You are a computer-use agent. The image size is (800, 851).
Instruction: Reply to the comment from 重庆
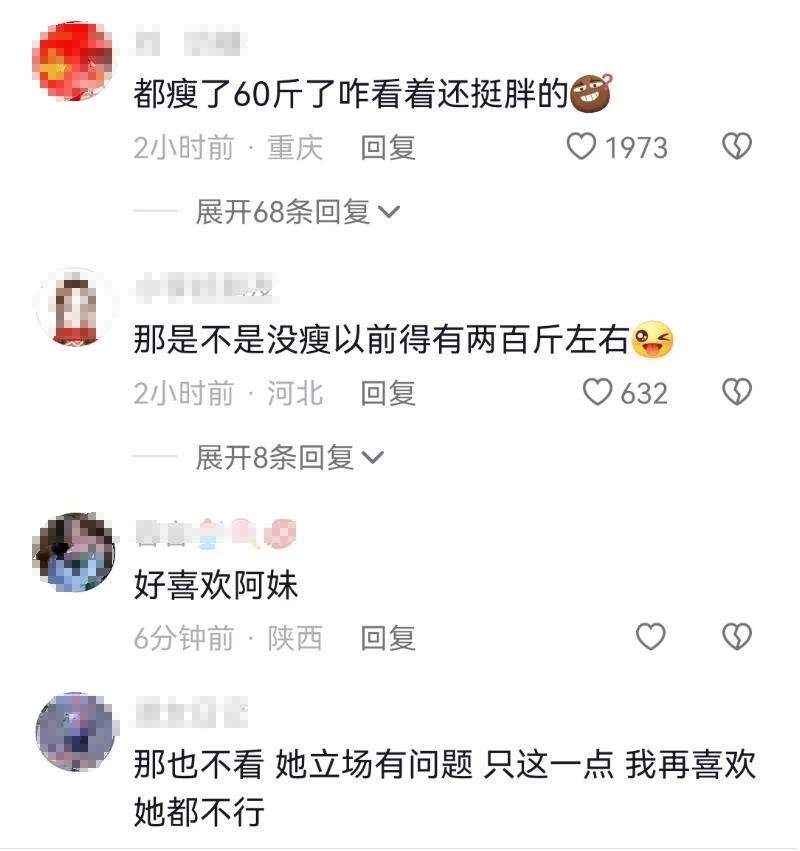coord(388,148)
